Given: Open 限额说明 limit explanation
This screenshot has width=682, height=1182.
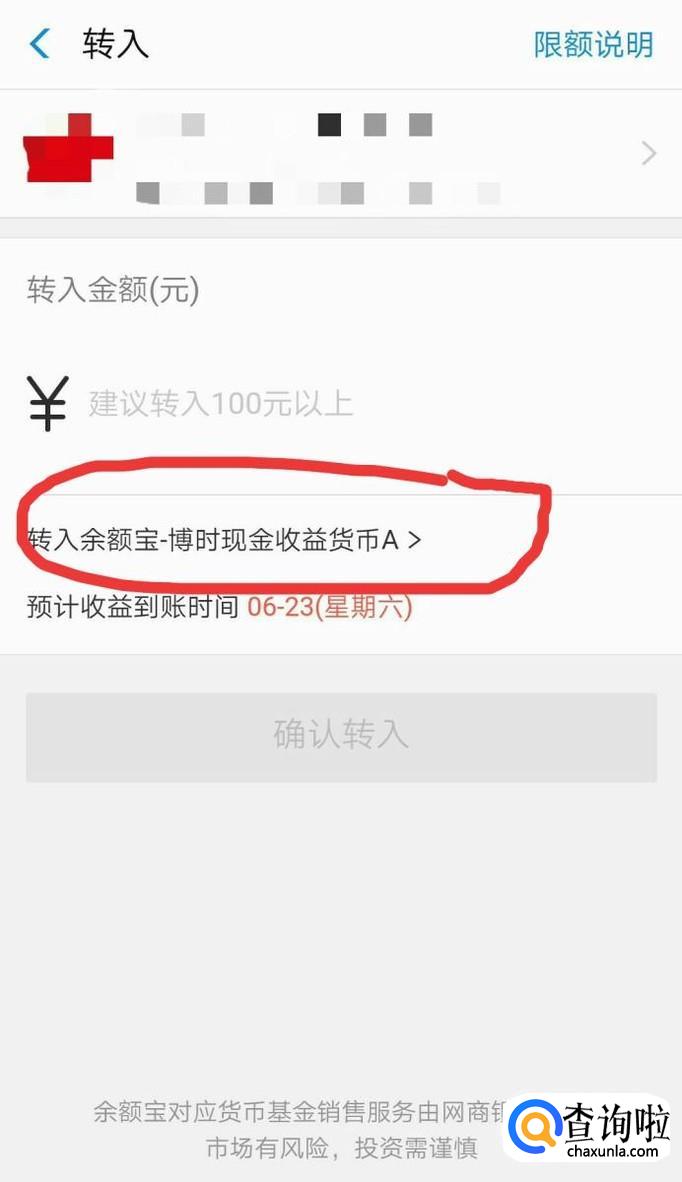Looking at the screenshot, I should coord(593,44).
